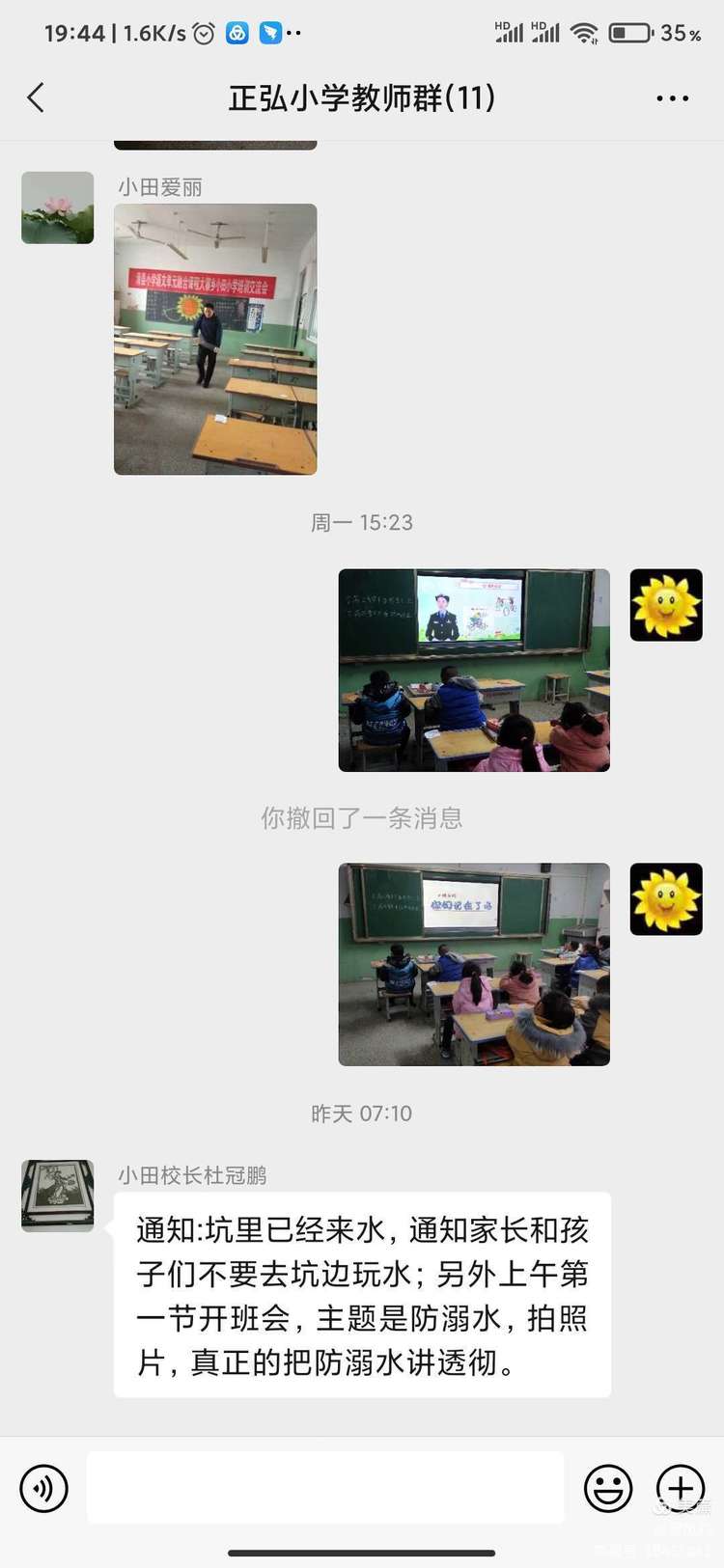Tap the timestamp 昨天 07:10
The image size is (724, 1568).
click(x=362, y=1113)
